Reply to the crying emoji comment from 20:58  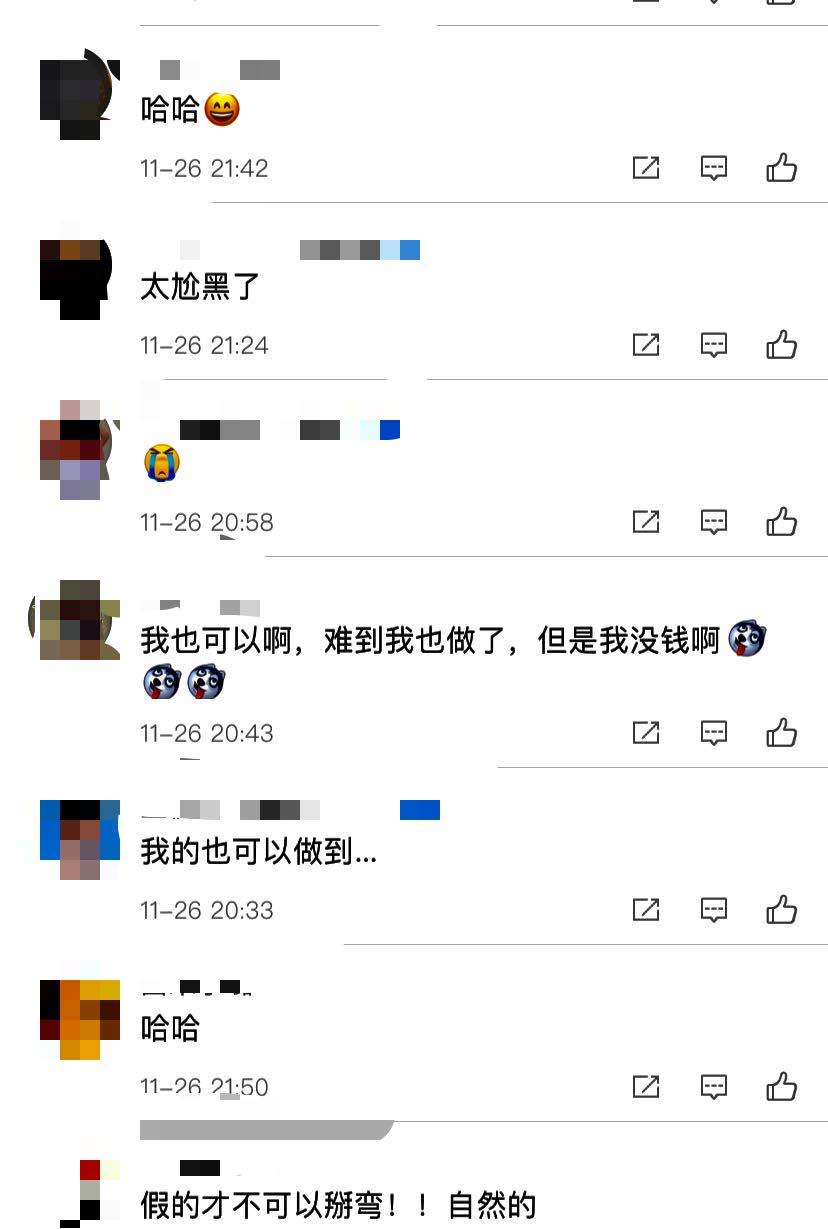713,522
